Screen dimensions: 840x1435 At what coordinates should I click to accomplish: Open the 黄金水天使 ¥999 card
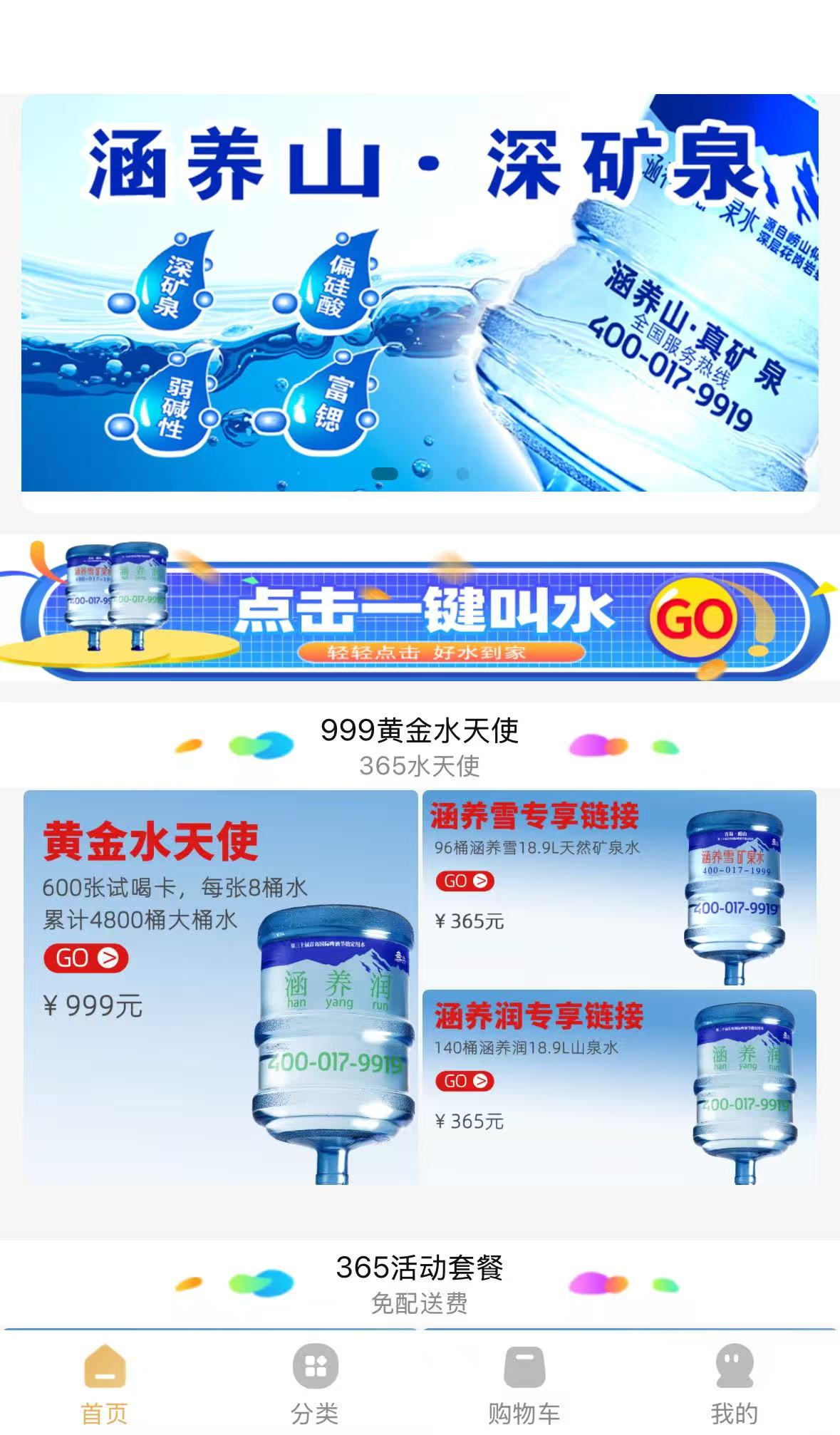click(220, 987)
